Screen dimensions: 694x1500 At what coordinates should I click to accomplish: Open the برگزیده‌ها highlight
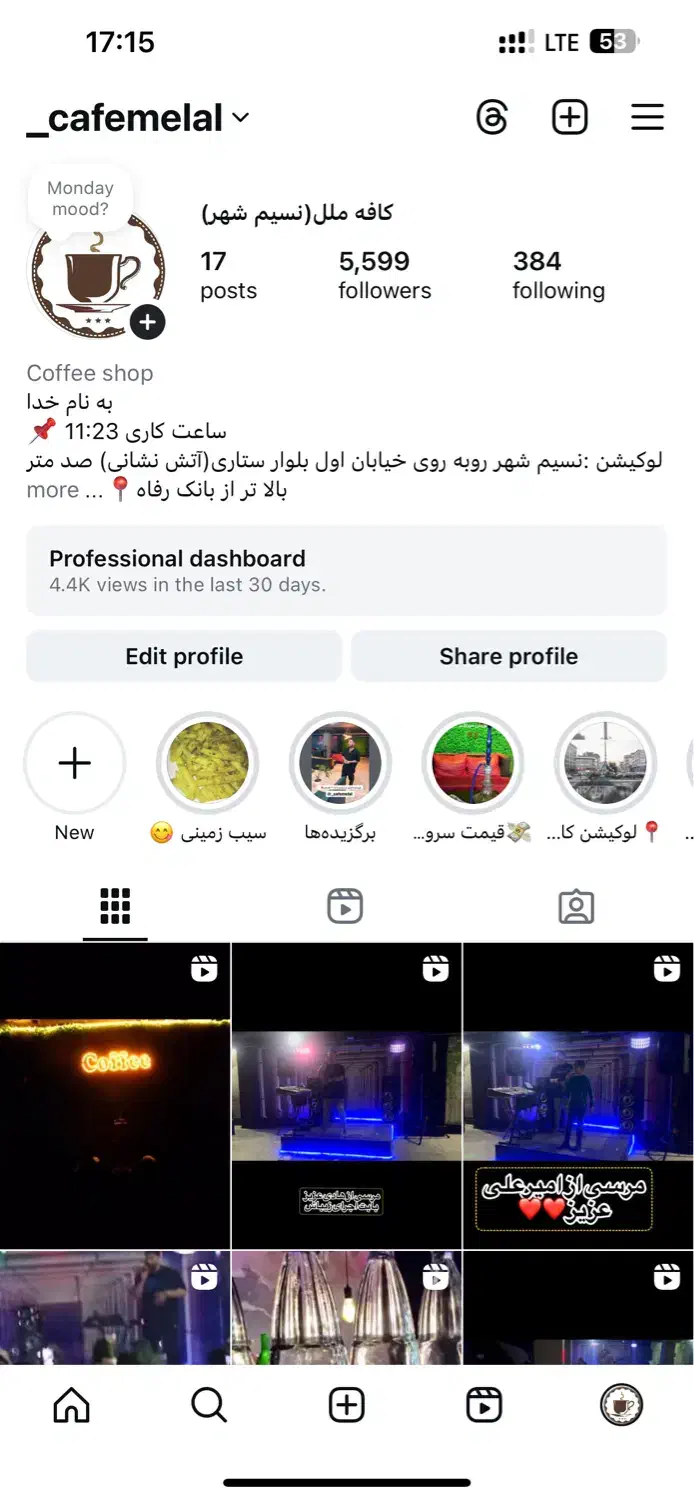[x=340, y=765]
